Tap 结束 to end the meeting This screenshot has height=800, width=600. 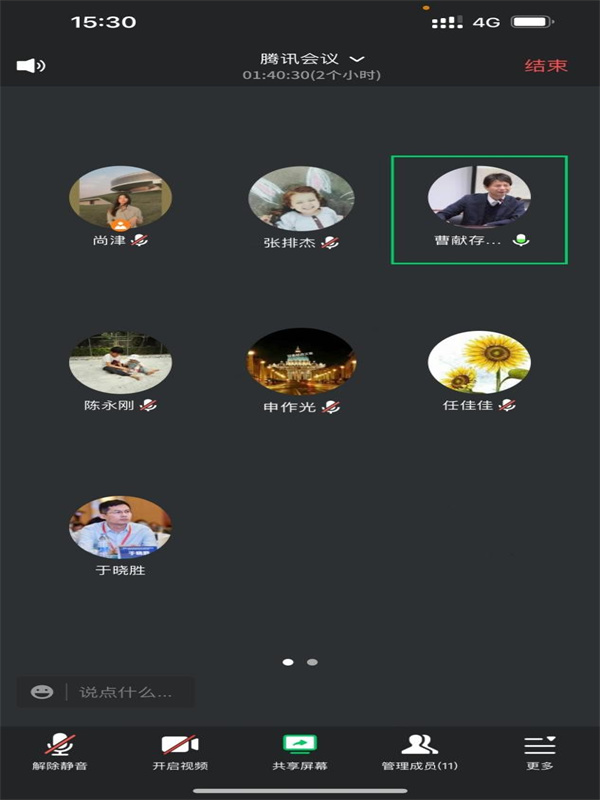(546, 66)
